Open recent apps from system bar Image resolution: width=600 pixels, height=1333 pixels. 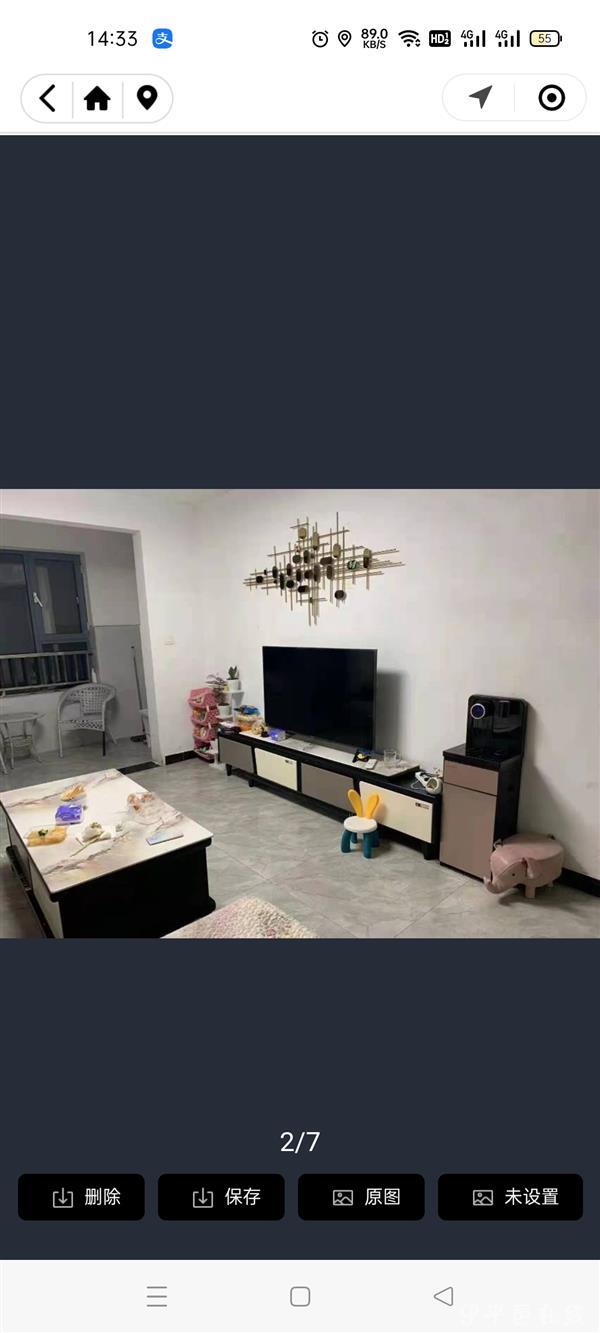[157, 1296]
